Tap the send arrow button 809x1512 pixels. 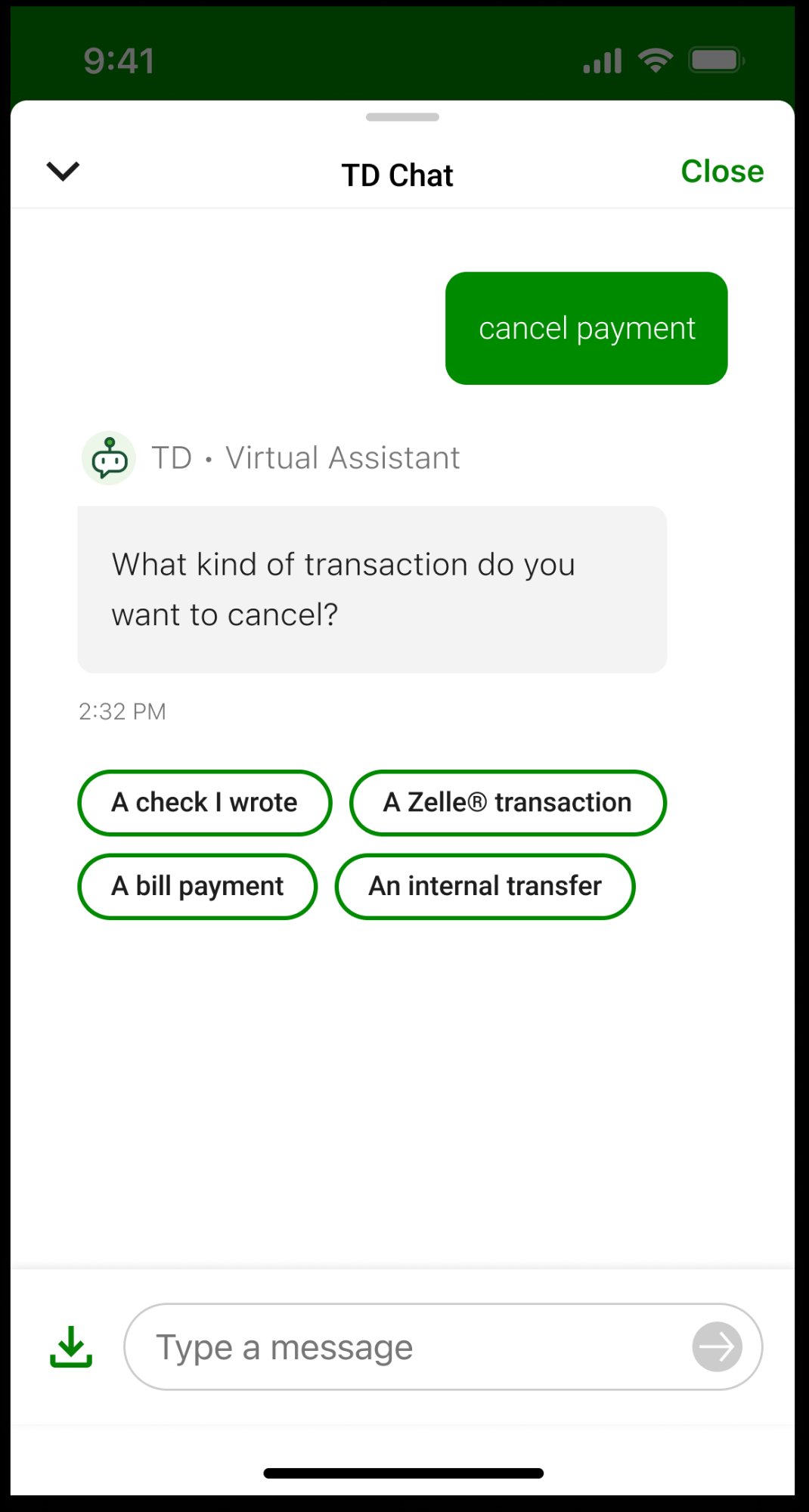[717, 1346]
